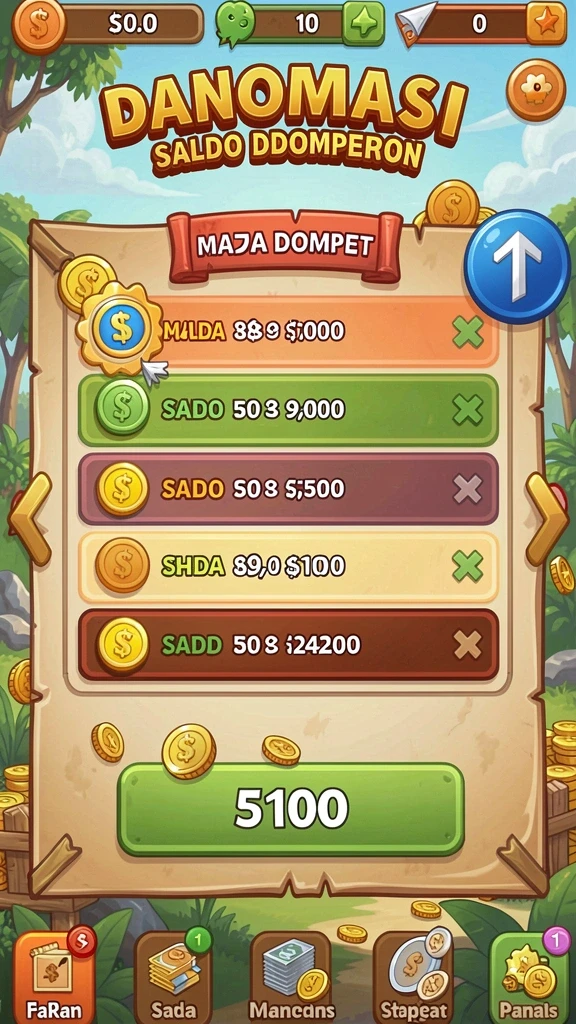Select the SHDA $100 wallet row

click(288, 567)
